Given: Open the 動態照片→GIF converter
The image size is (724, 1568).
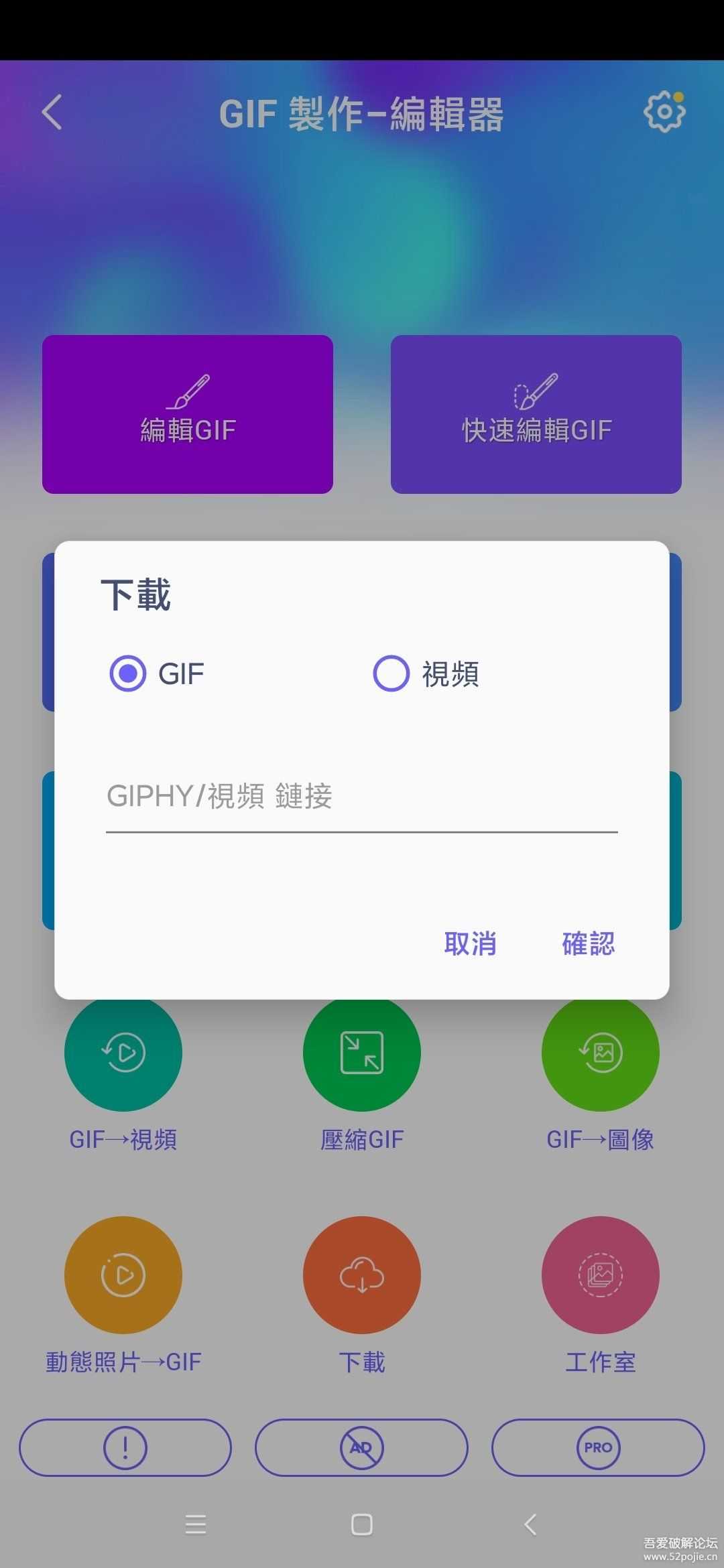Looking at the screenshot, I should pos(123,1276).
